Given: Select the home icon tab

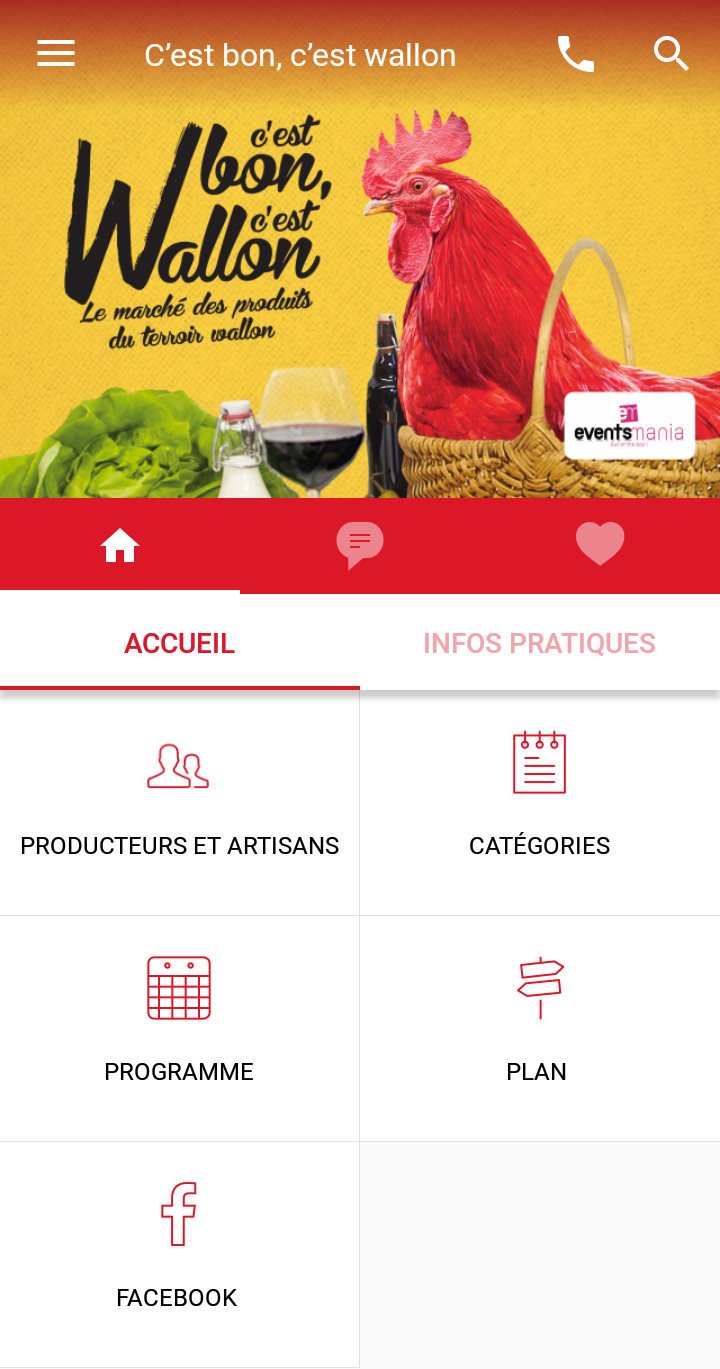Looking at the screenshot, I should 120,546.
